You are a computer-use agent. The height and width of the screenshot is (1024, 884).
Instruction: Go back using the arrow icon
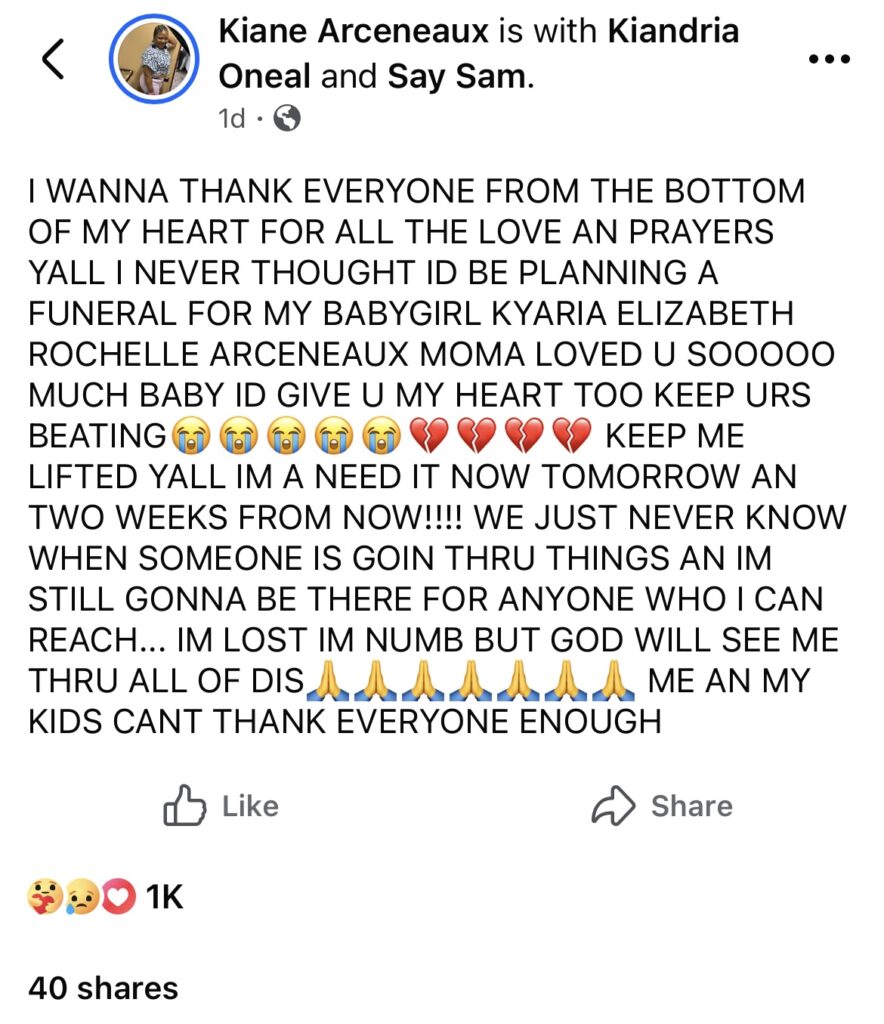(52, 61)
